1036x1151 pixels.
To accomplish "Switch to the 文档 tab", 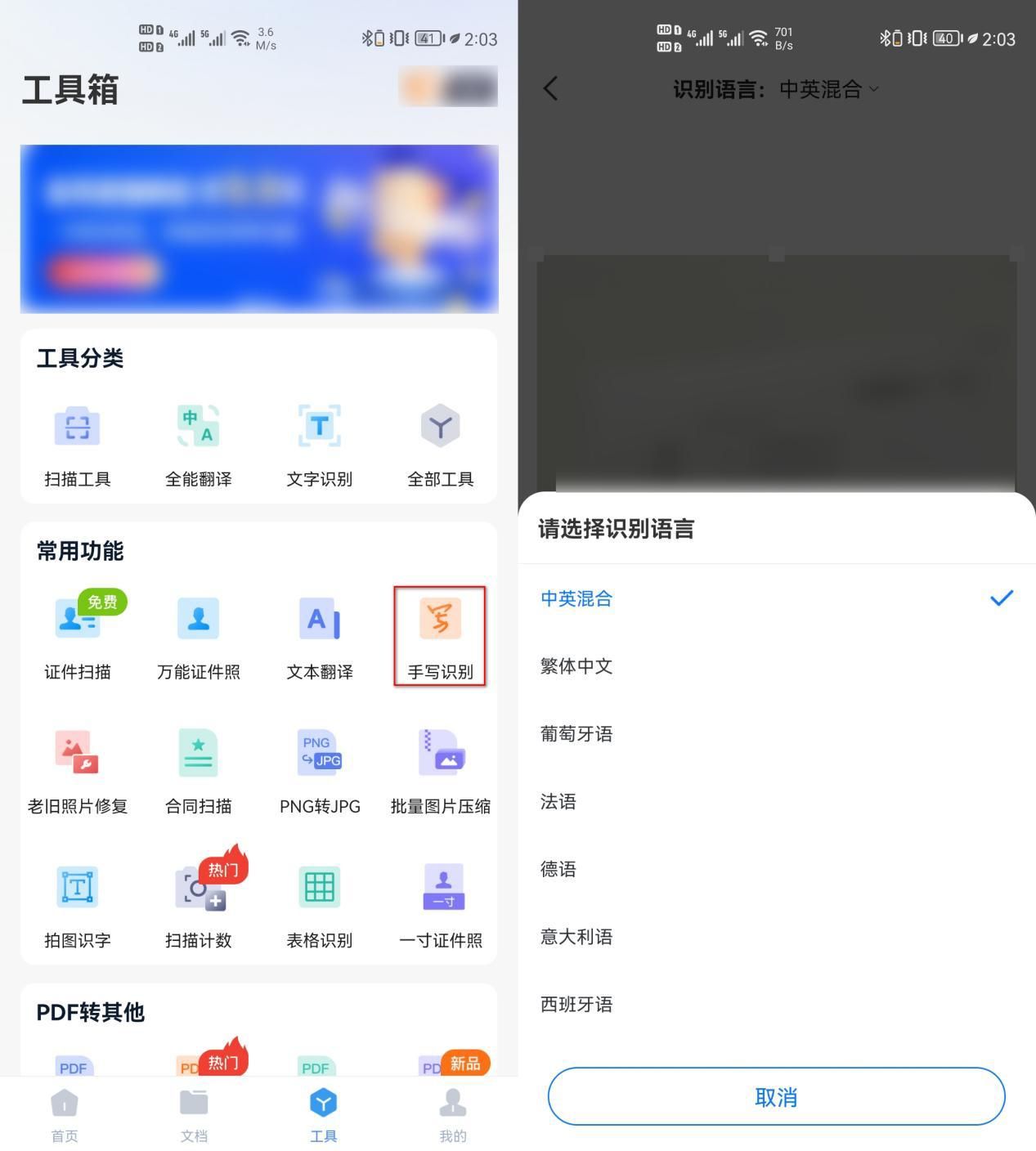I will pyautogui.click(x=194, y=1115).
